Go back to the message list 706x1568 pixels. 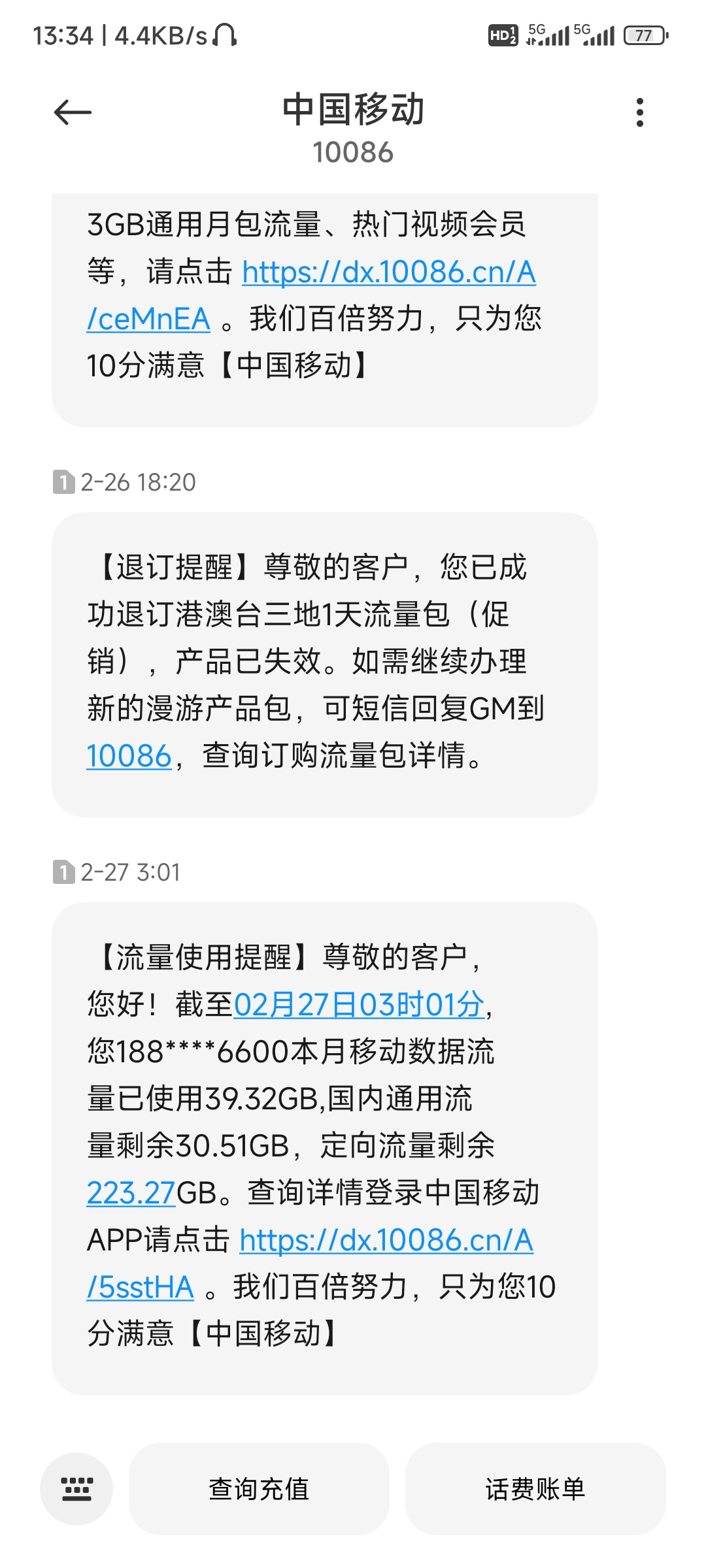point(73,112)
